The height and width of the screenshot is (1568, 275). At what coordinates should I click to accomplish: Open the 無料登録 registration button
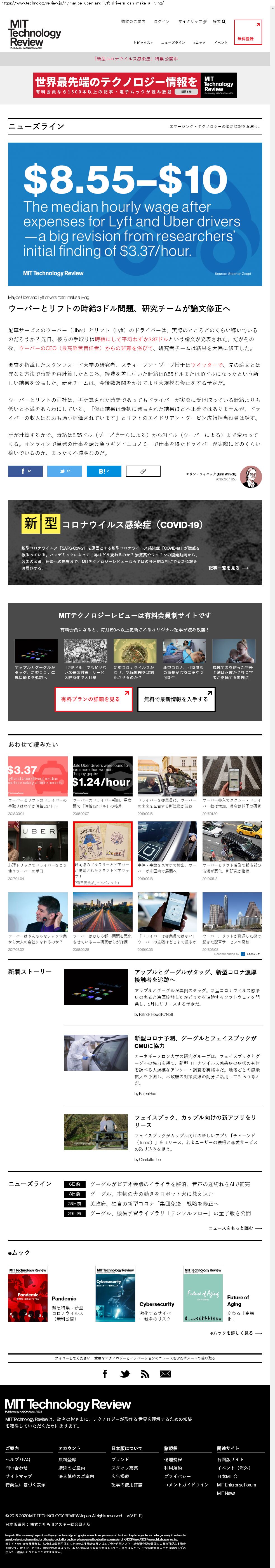click(248, 32)
